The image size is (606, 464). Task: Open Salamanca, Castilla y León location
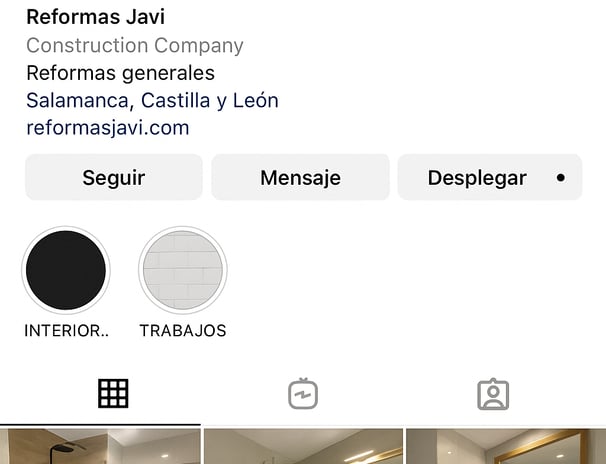(x=152, y=100)
